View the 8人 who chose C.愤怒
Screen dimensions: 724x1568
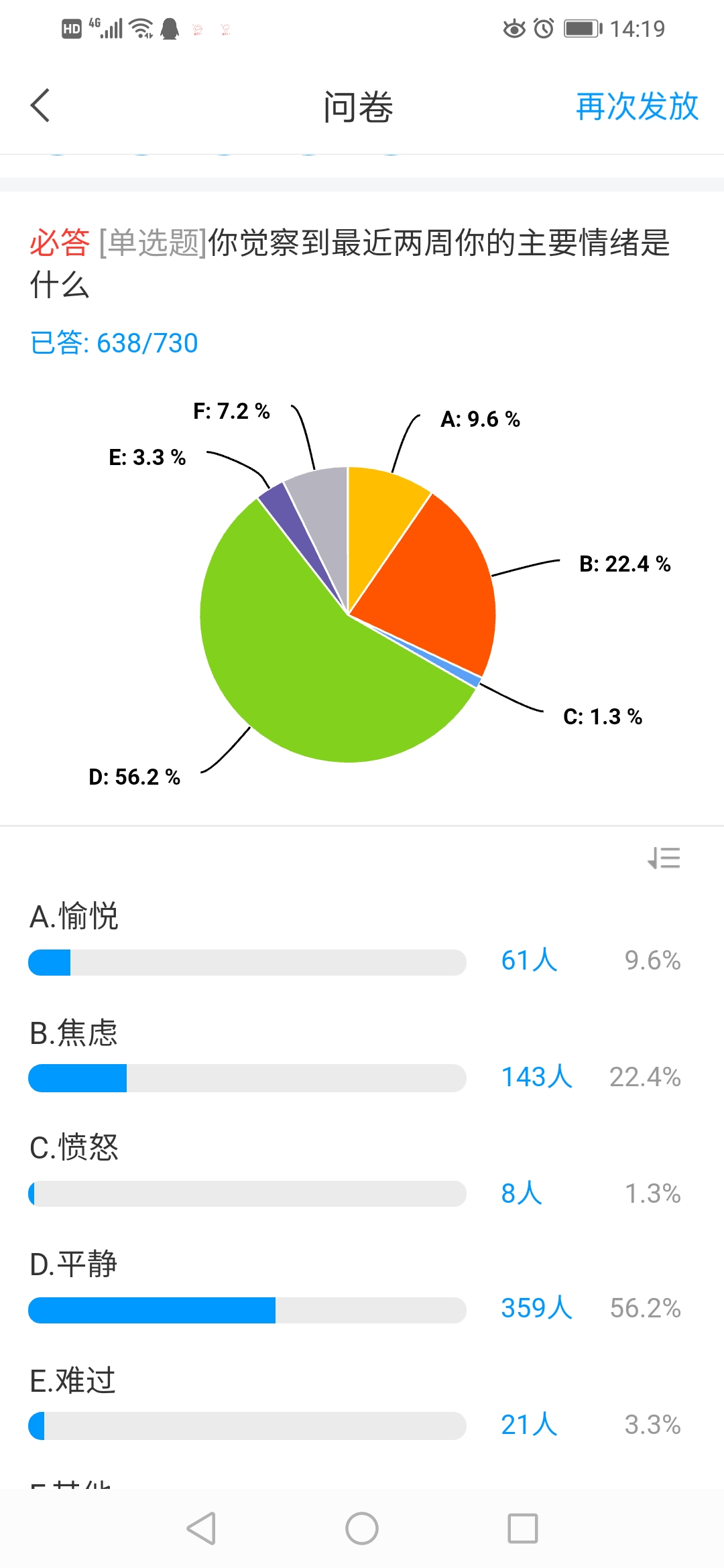(x=522, y=1193)
